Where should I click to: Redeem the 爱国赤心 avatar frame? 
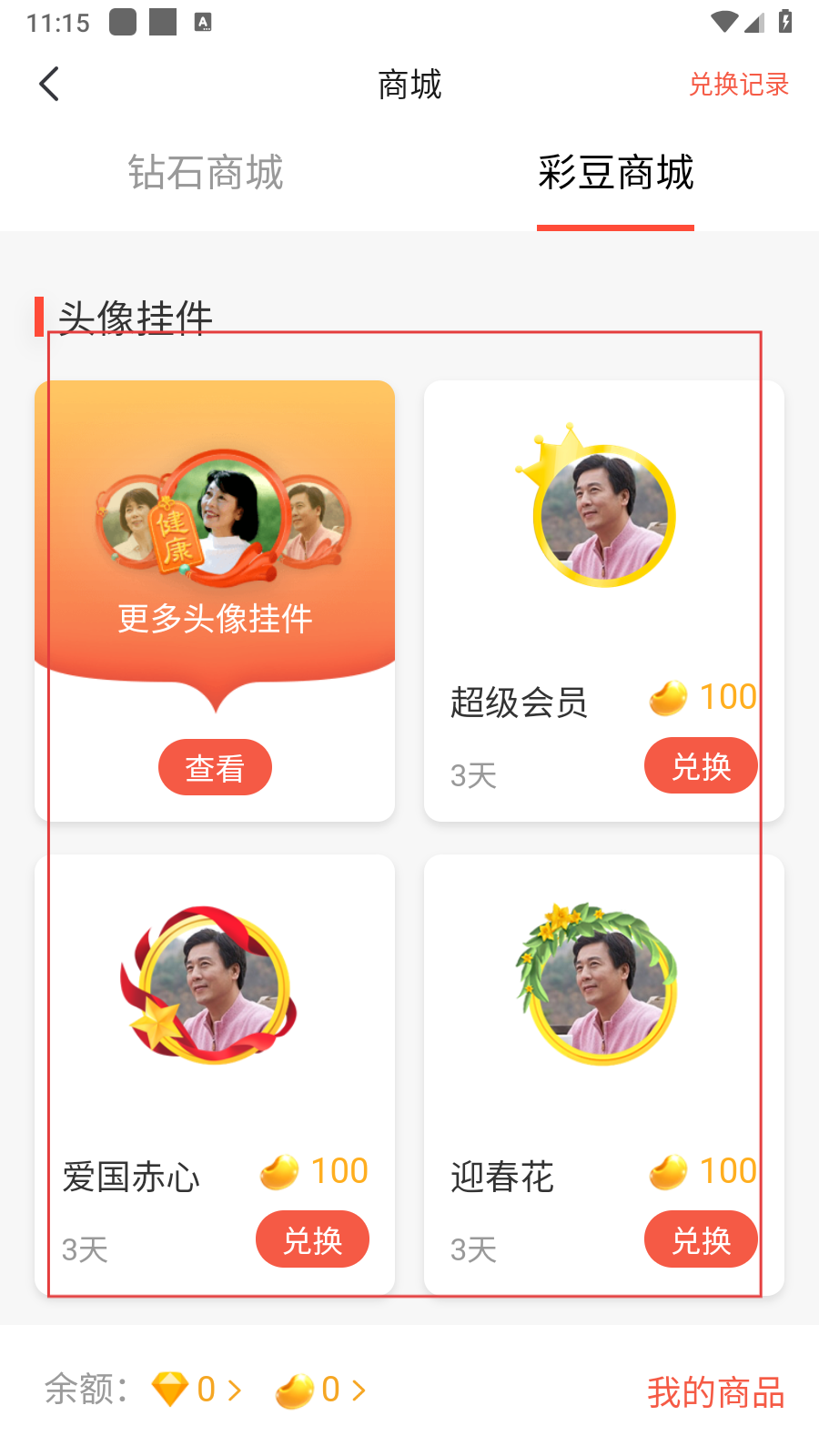point(312,1239)
